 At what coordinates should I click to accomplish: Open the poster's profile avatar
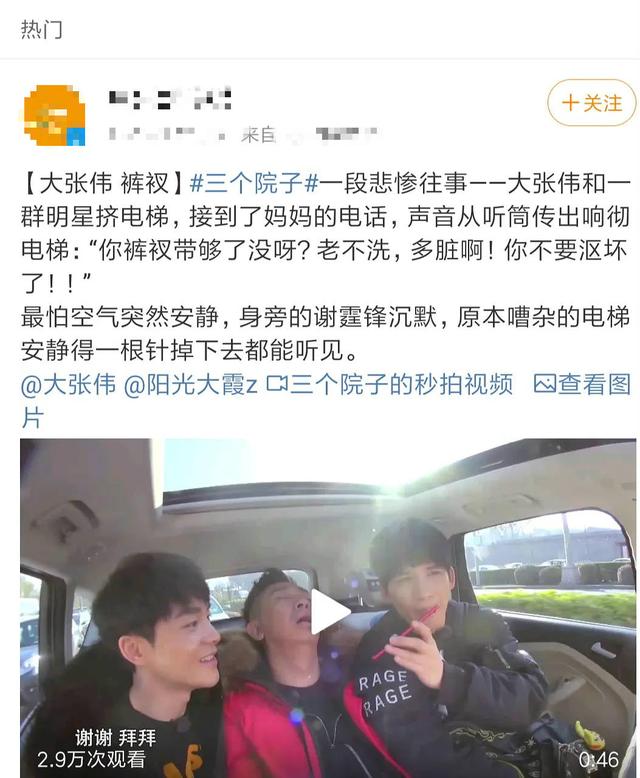(54, 114)
